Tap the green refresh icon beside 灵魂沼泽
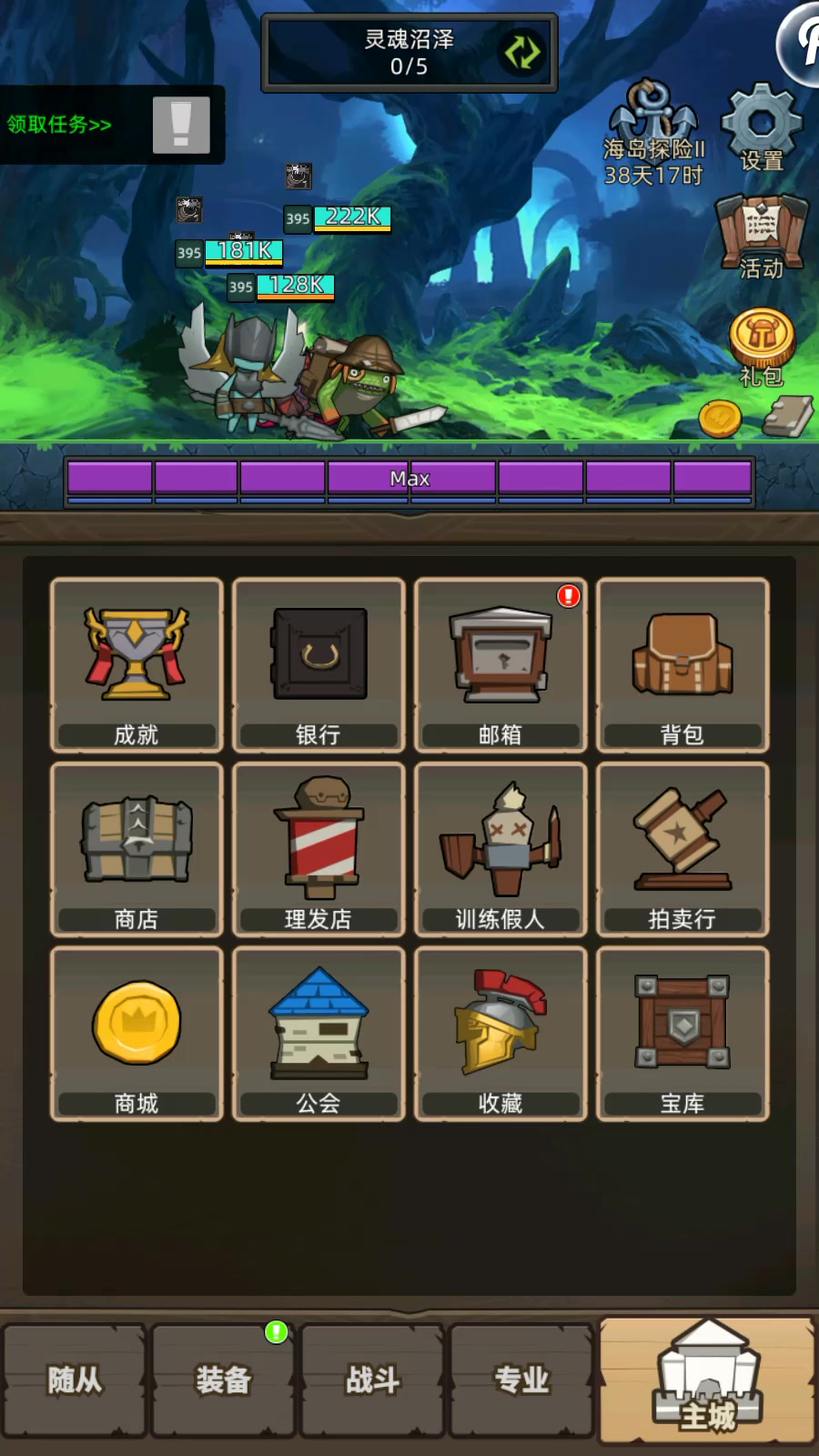Image resolution: width=819 pixels, height=1456 pixels. pos(522,52)
